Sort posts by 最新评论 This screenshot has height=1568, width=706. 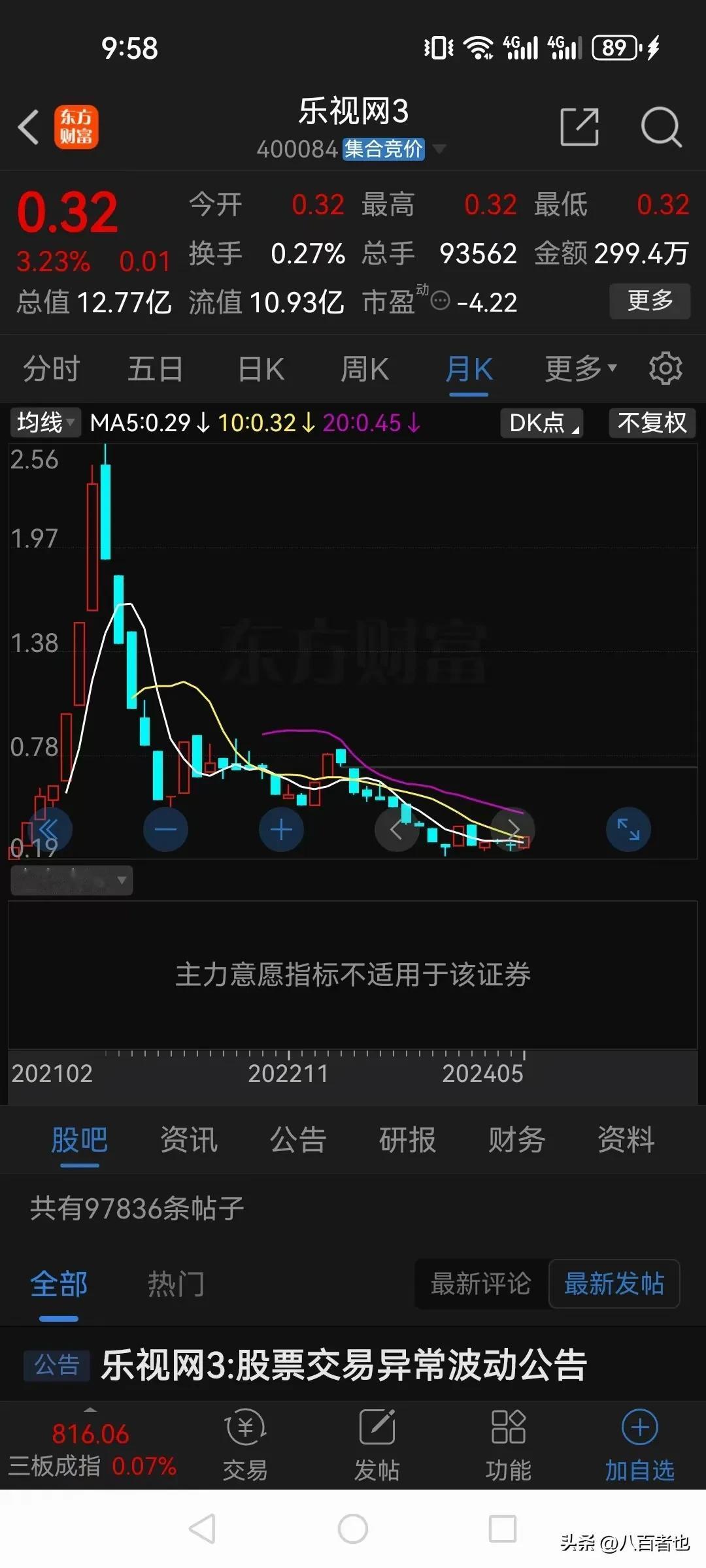[x=481, y=1284]
